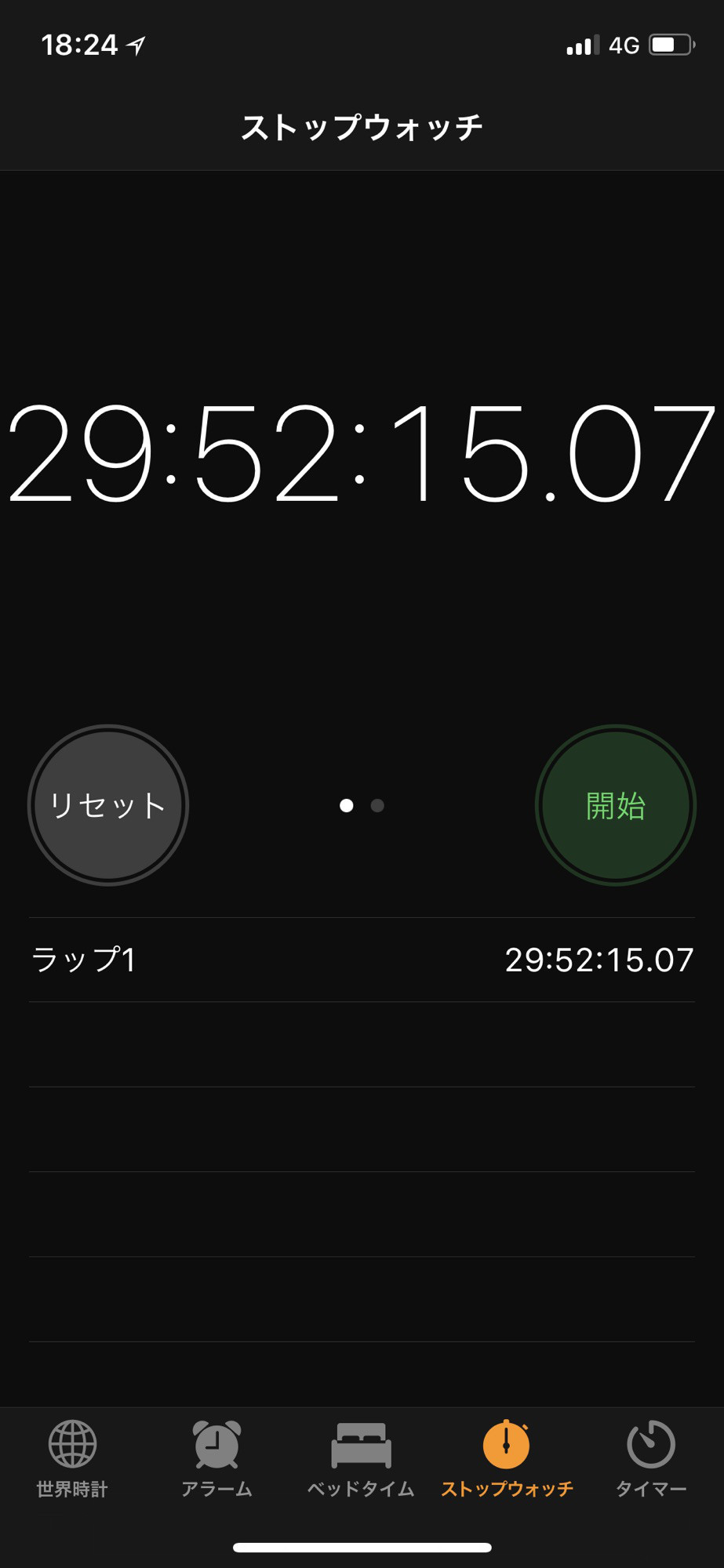724x1568 pixels.
Task: Start the stopwatch with 開始 button
Action: (x=616, y=805)
